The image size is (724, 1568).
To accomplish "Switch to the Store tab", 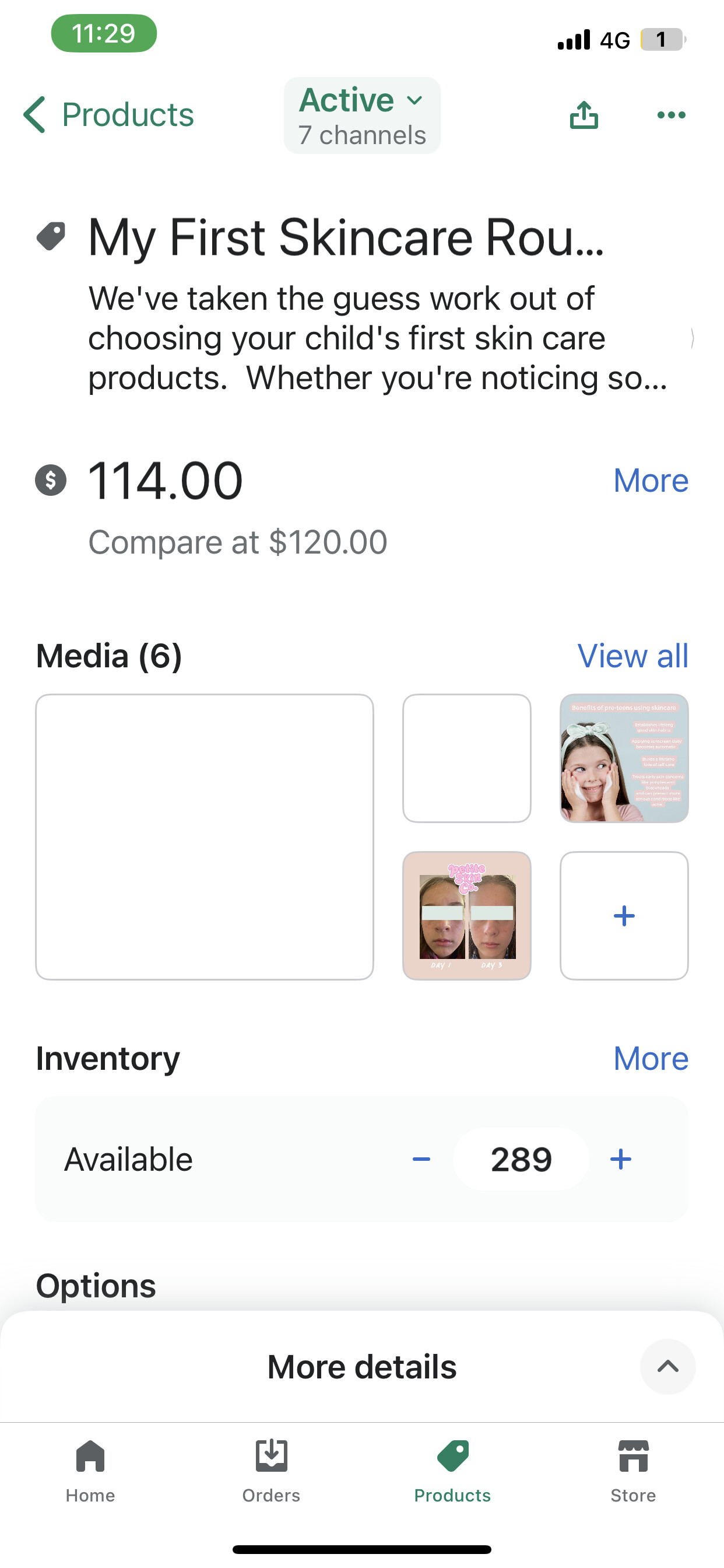I will [x=632, y=1470].
